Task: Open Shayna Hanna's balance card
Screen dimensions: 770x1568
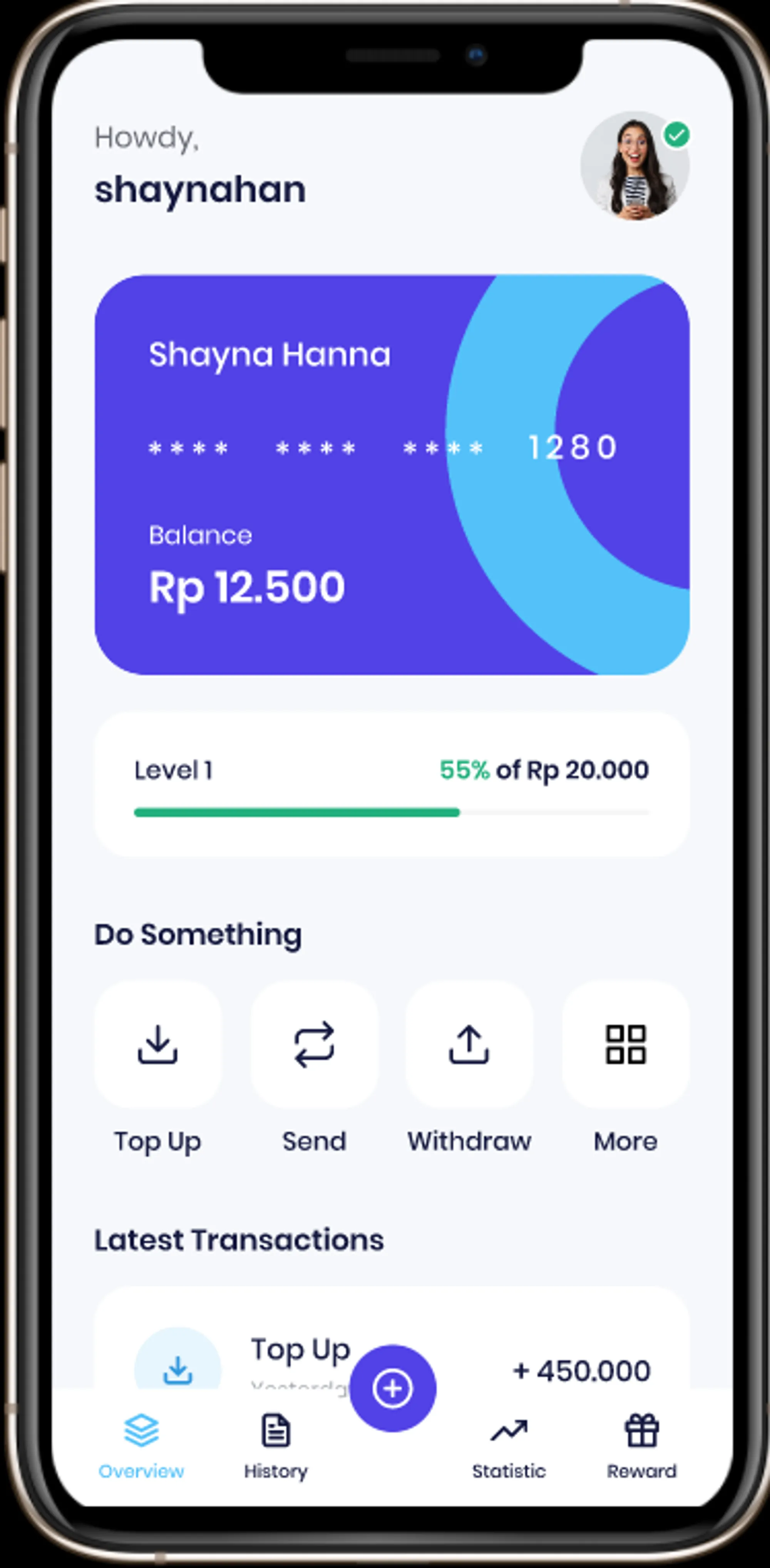Action: pos(392,475)
